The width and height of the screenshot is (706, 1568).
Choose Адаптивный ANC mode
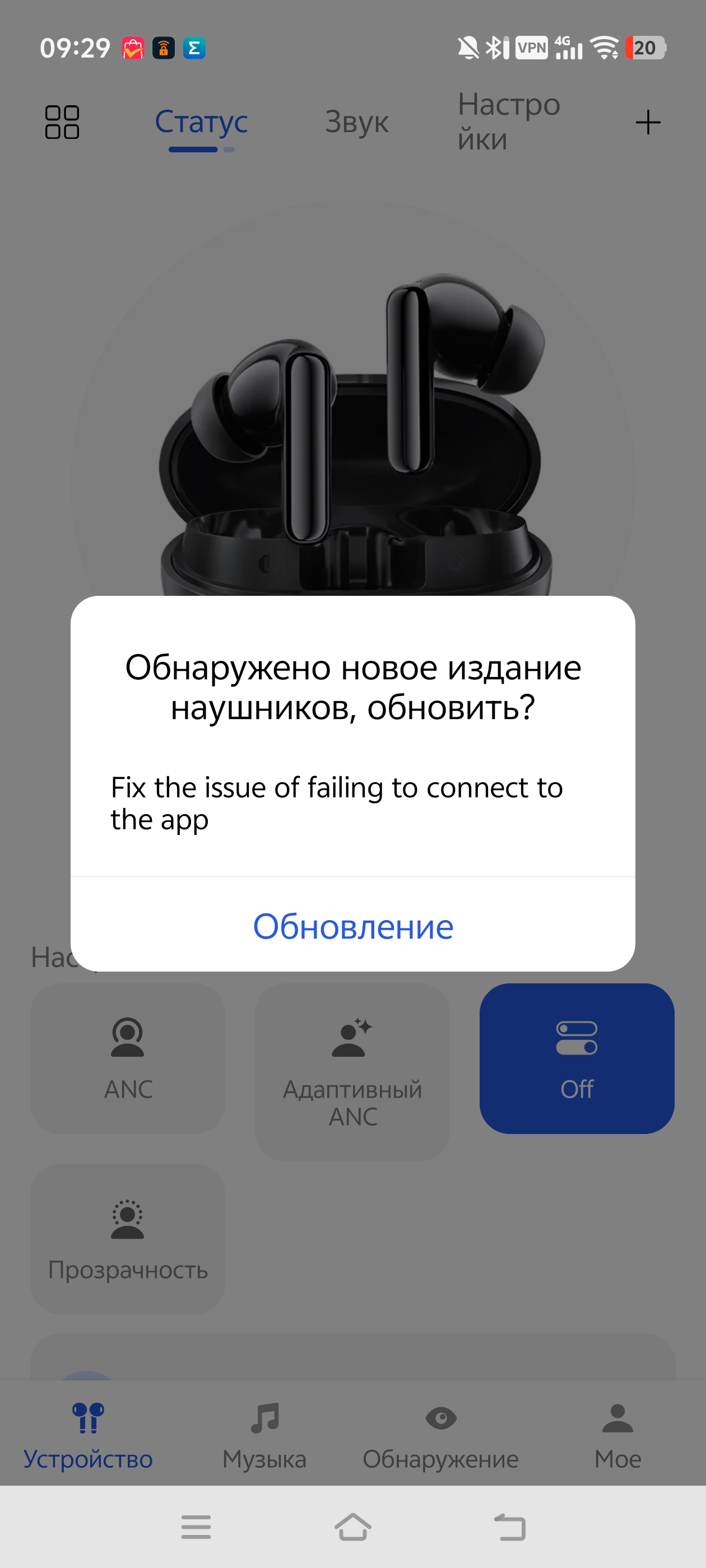point(352,1072)
